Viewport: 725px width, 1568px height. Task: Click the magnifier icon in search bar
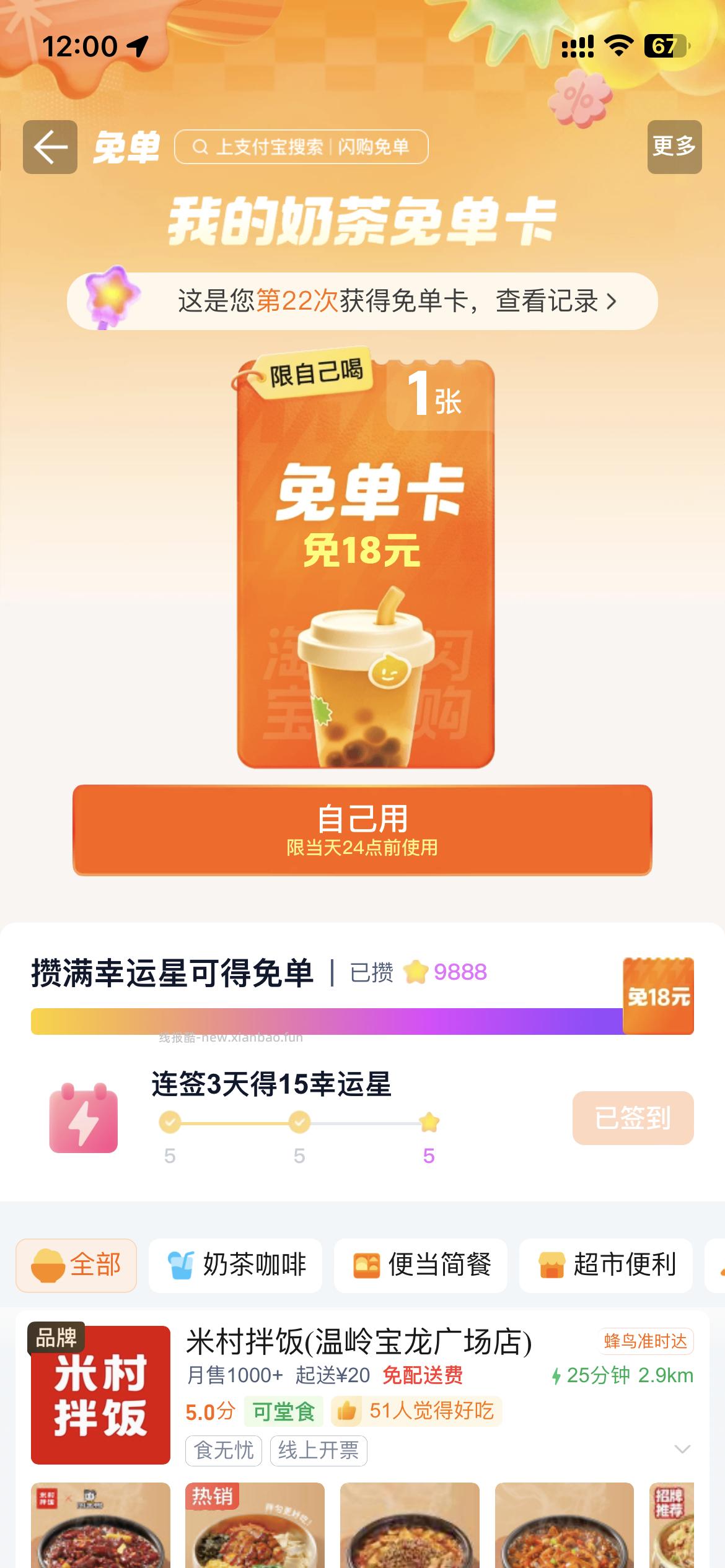200,147
